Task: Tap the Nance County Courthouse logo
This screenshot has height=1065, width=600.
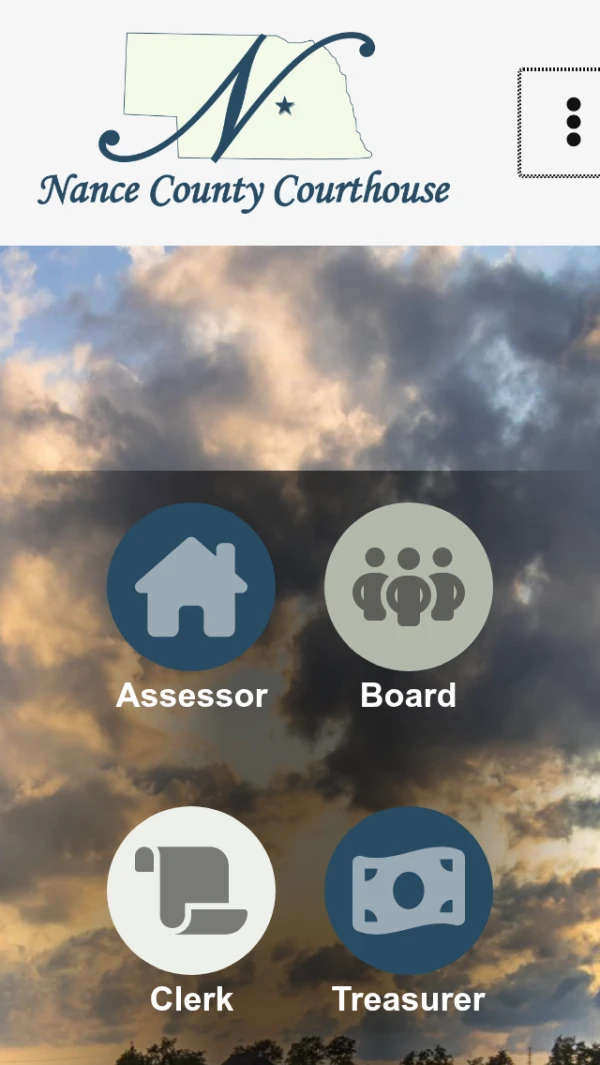Action: pyautogui.click(x=244, y=121)
